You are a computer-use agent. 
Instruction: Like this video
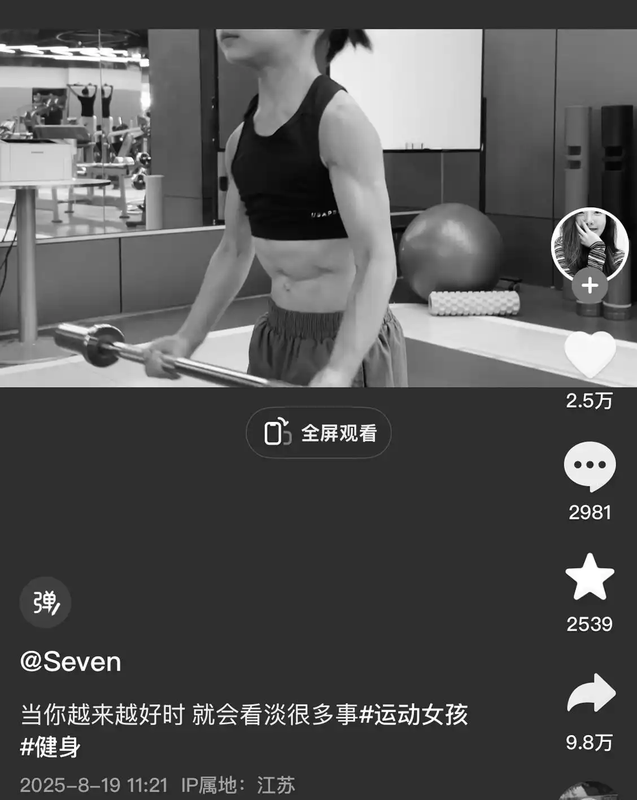coord(590,355)
